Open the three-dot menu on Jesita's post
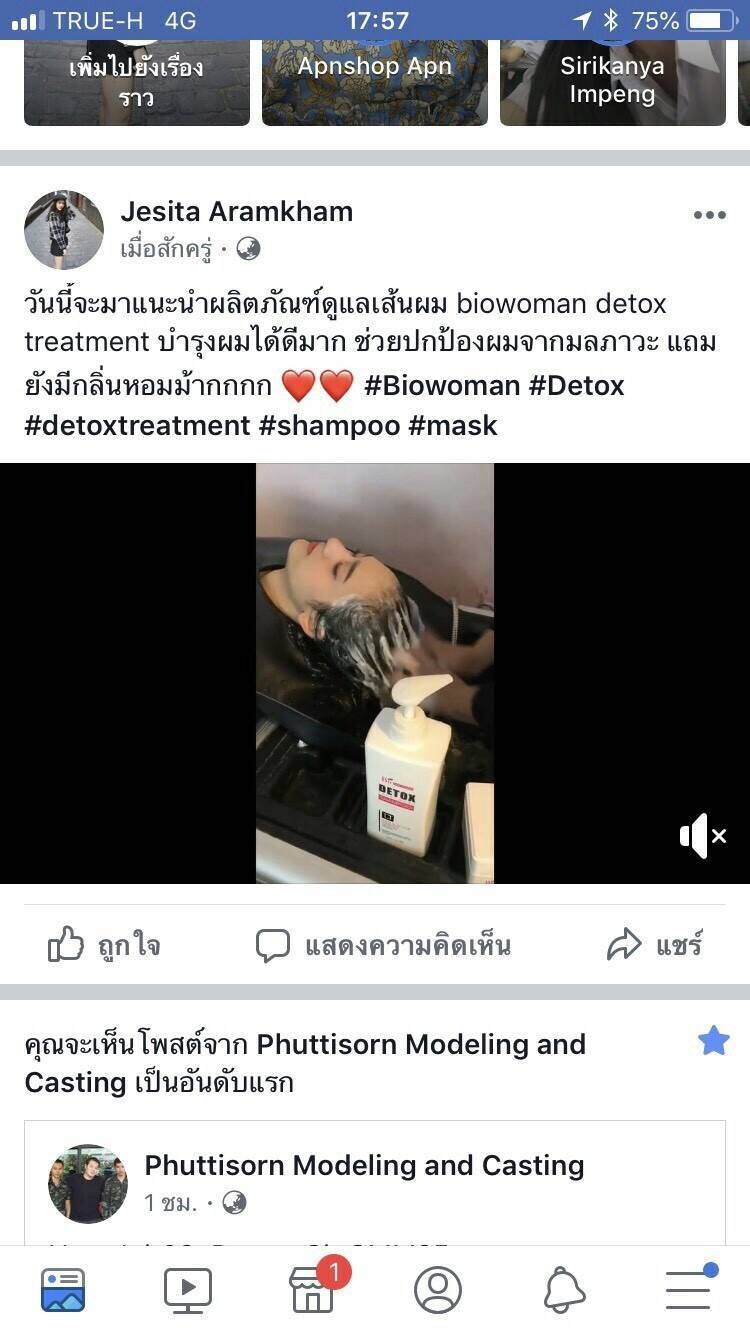The height and width of the screenshot is (1334, 750). (709, 215)
